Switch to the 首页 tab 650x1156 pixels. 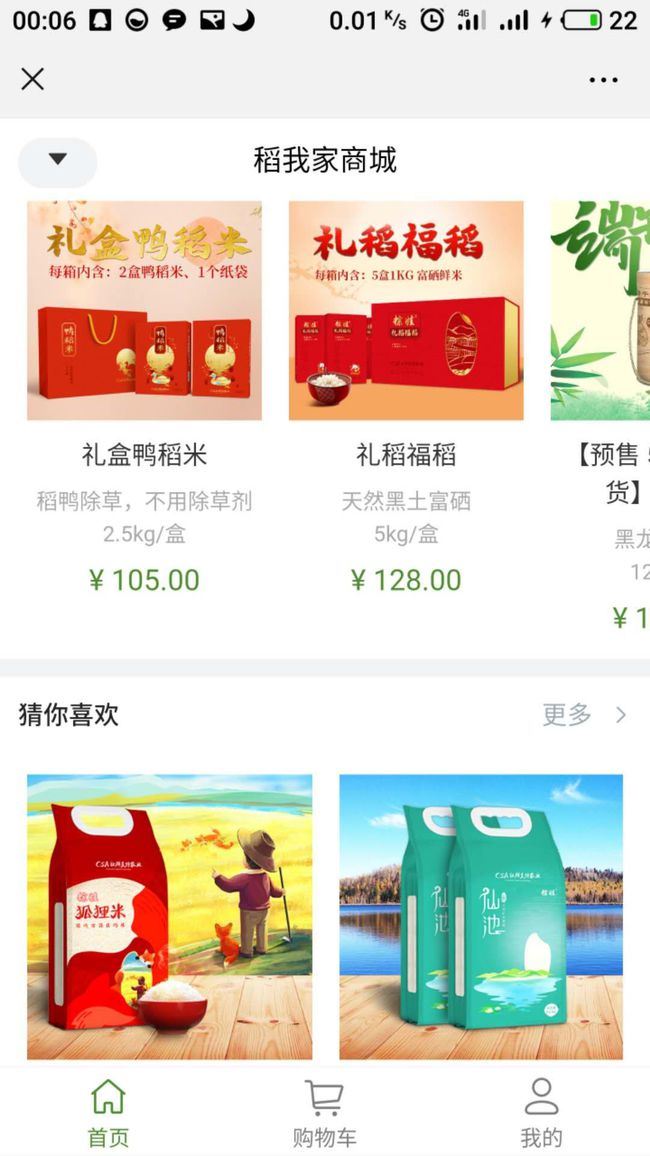108,1113
